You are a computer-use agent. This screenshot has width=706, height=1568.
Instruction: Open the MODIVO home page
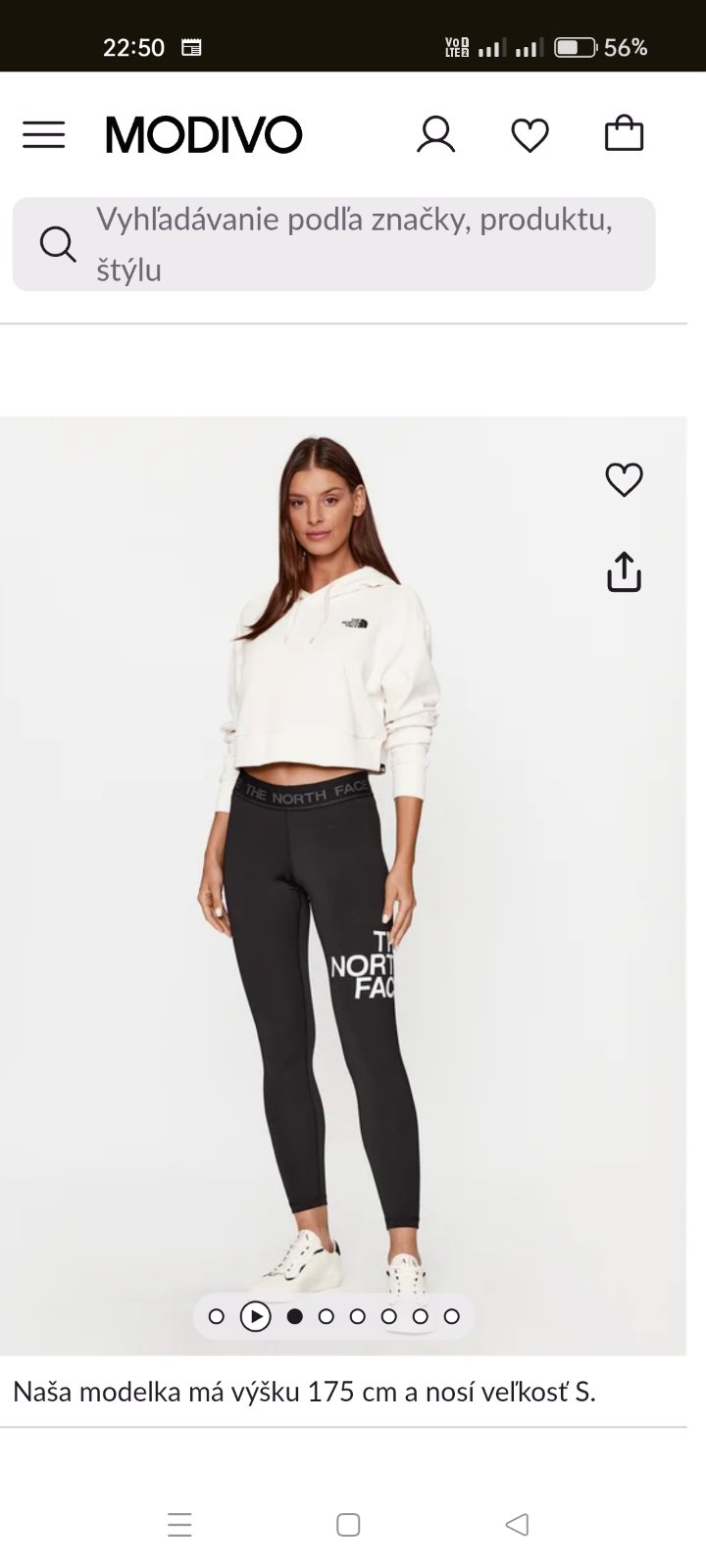tap(204, 134)
